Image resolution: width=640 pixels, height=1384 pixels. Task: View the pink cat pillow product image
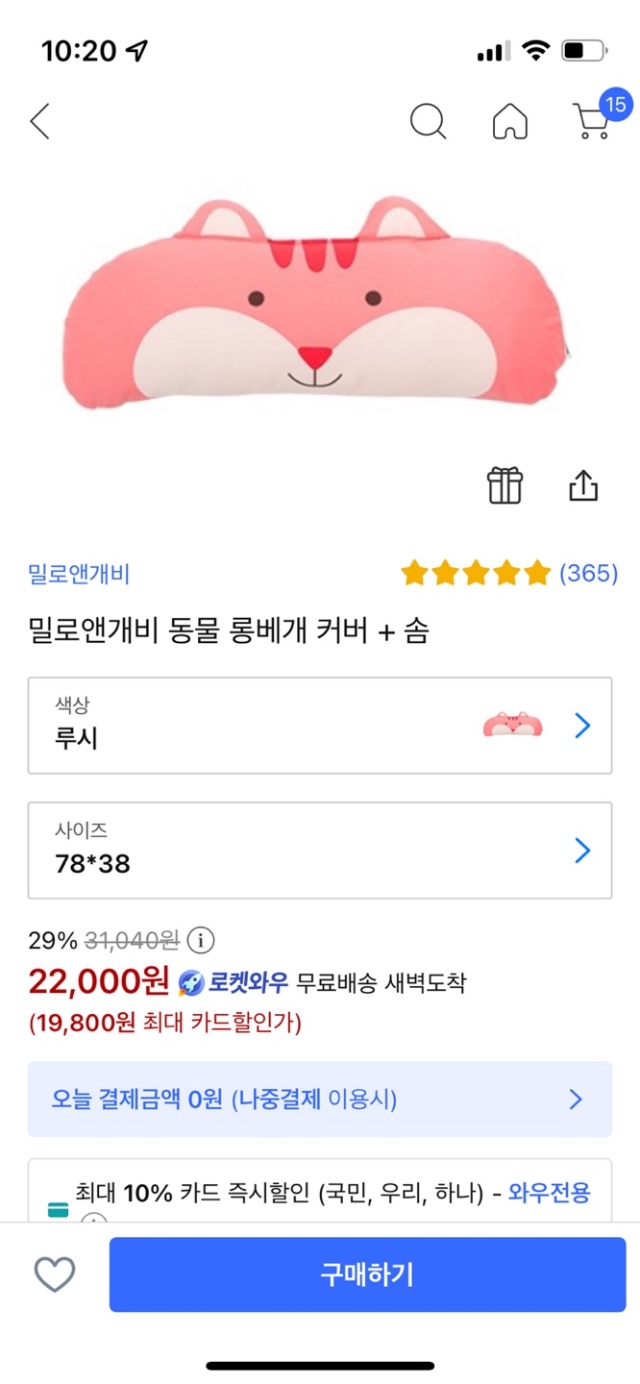click(318, 305)
